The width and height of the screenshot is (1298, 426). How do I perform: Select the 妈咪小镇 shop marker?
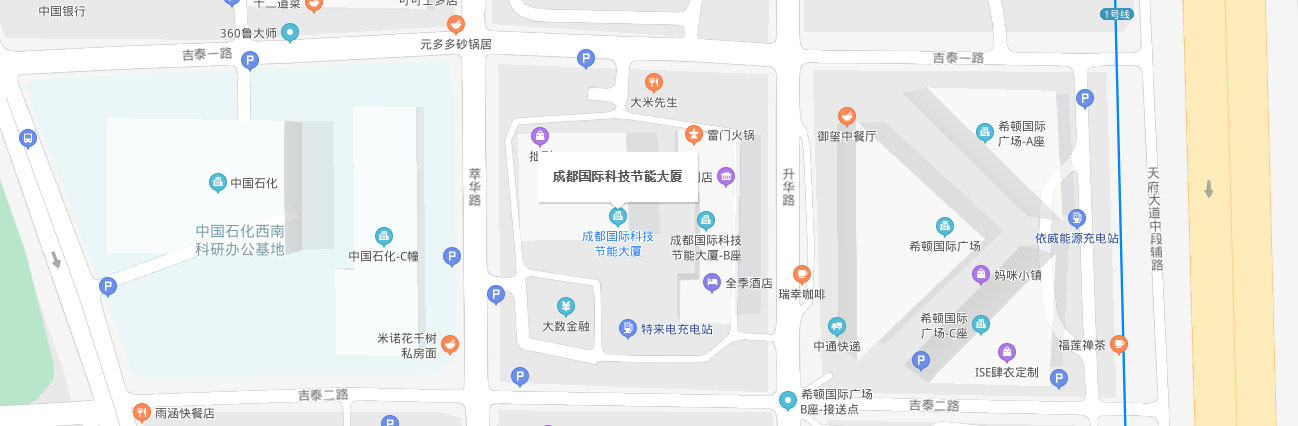point(980,274)
